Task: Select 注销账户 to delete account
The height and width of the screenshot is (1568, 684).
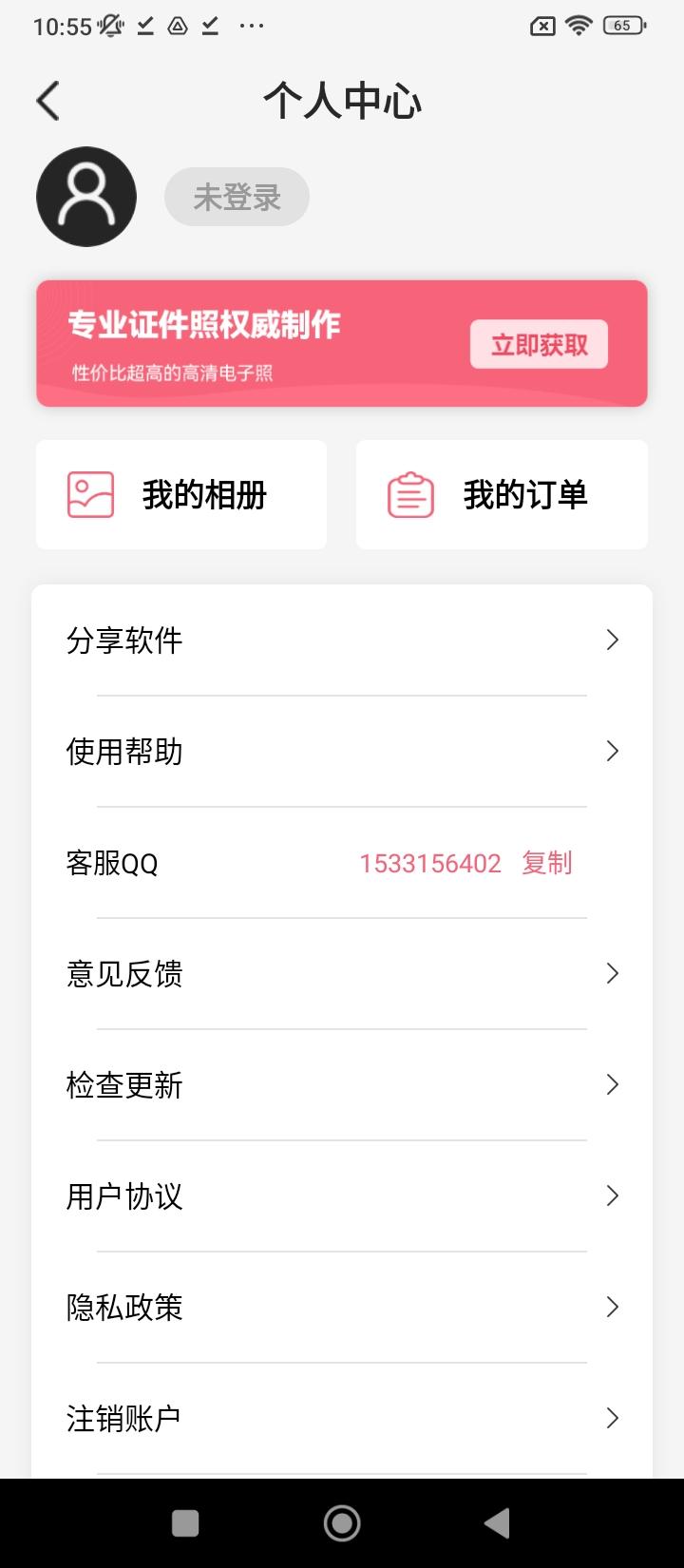Action: (x=342, y=1418)
